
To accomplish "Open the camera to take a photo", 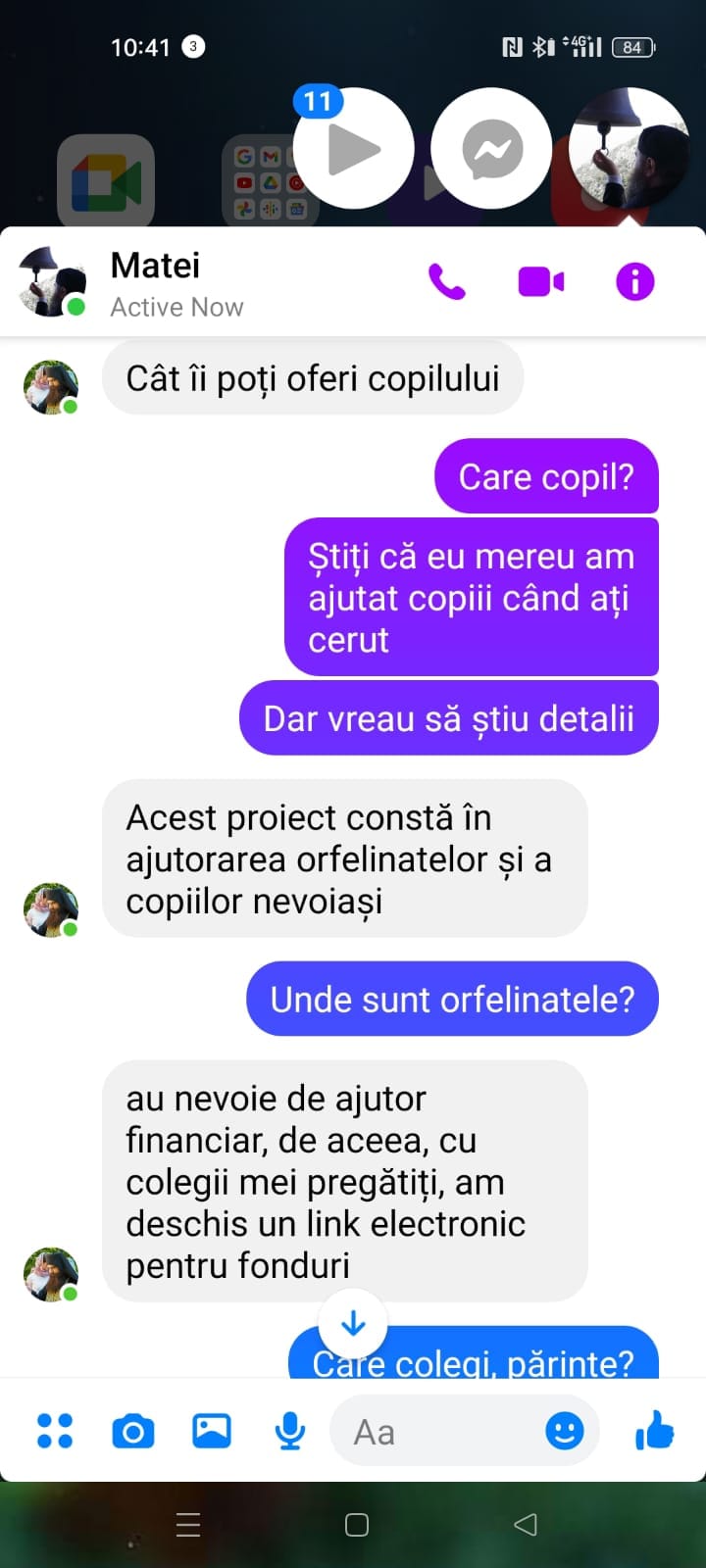I will tap(133, 1432).
